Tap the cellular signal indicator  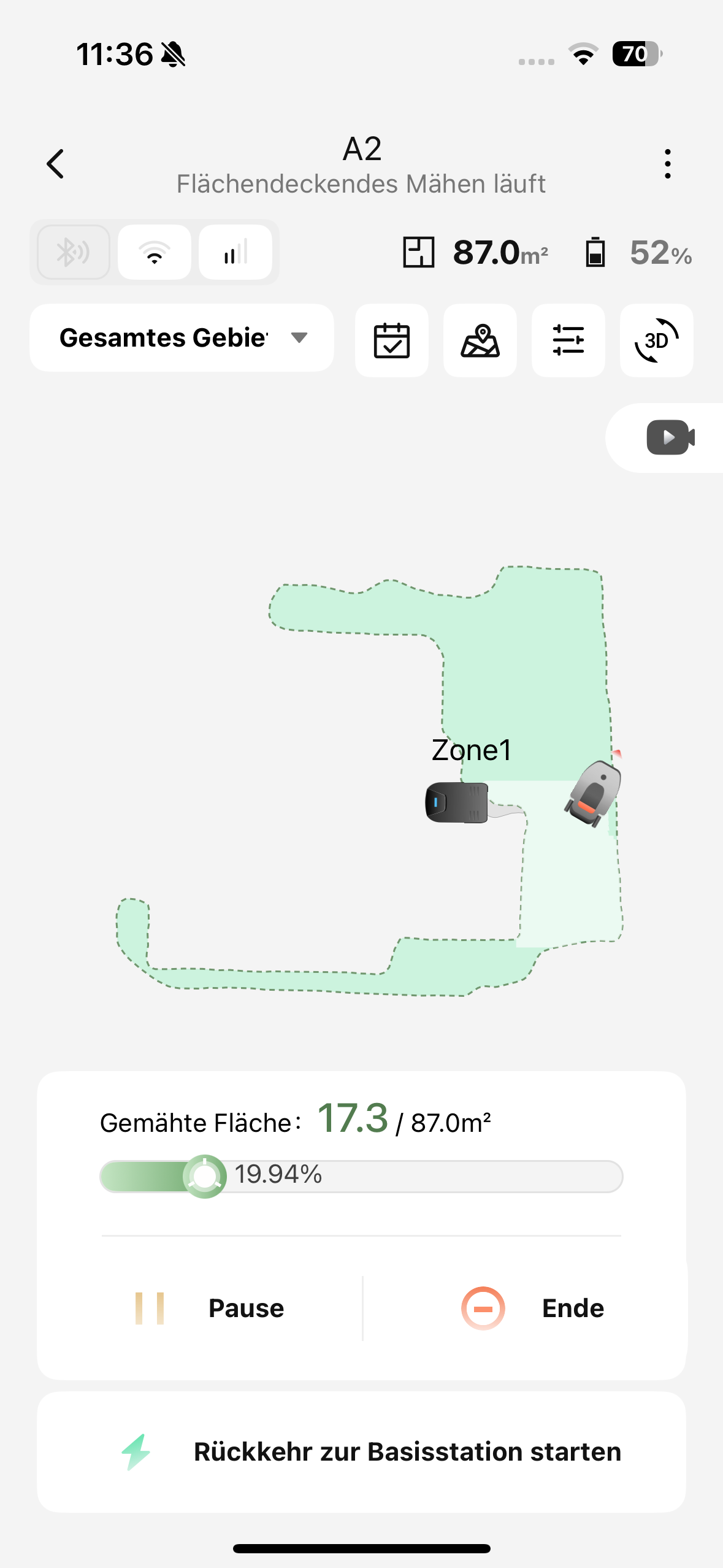(x=235, y=252)
